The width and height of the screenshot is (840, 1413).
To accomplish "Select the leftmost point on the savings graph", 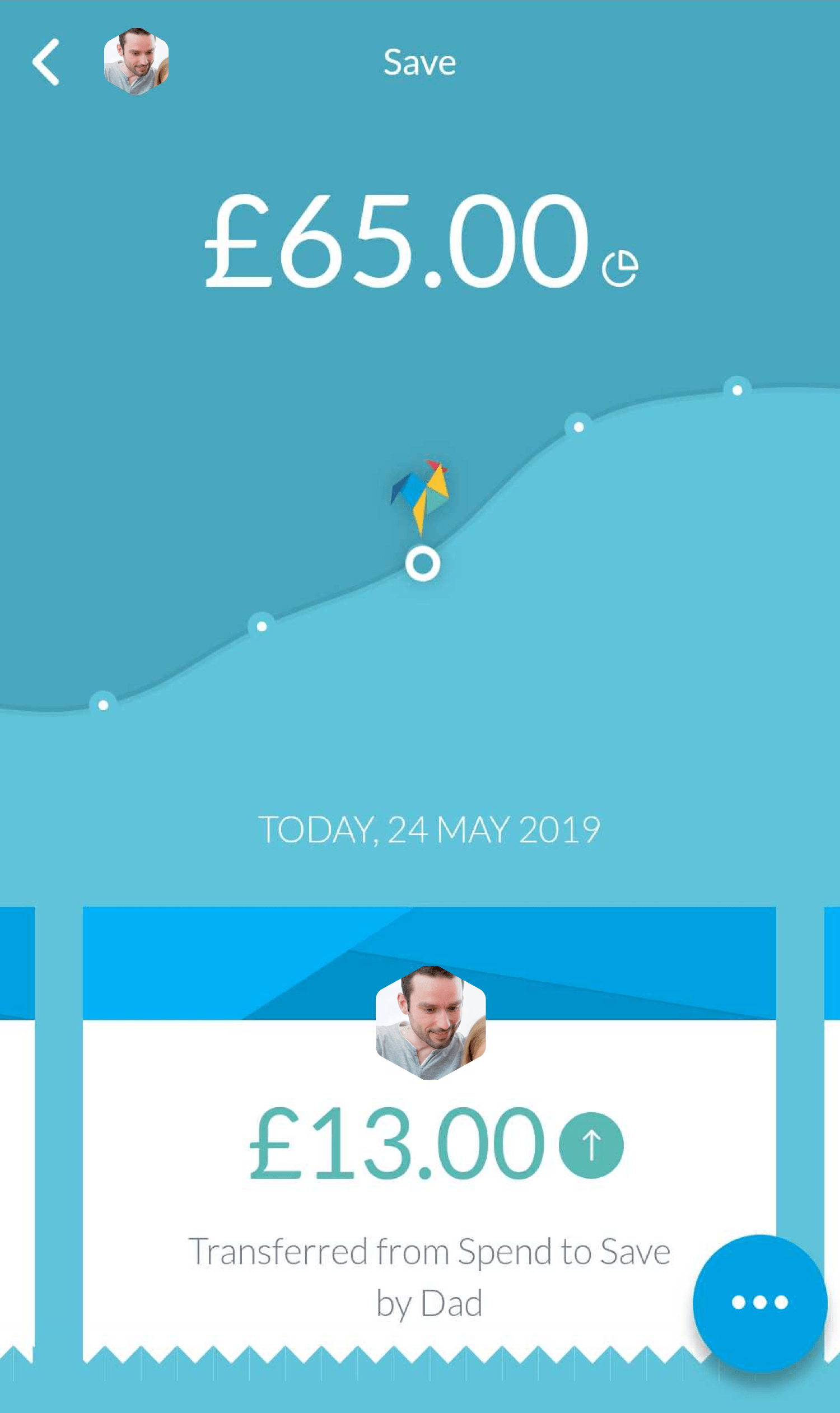I will 103,705.
